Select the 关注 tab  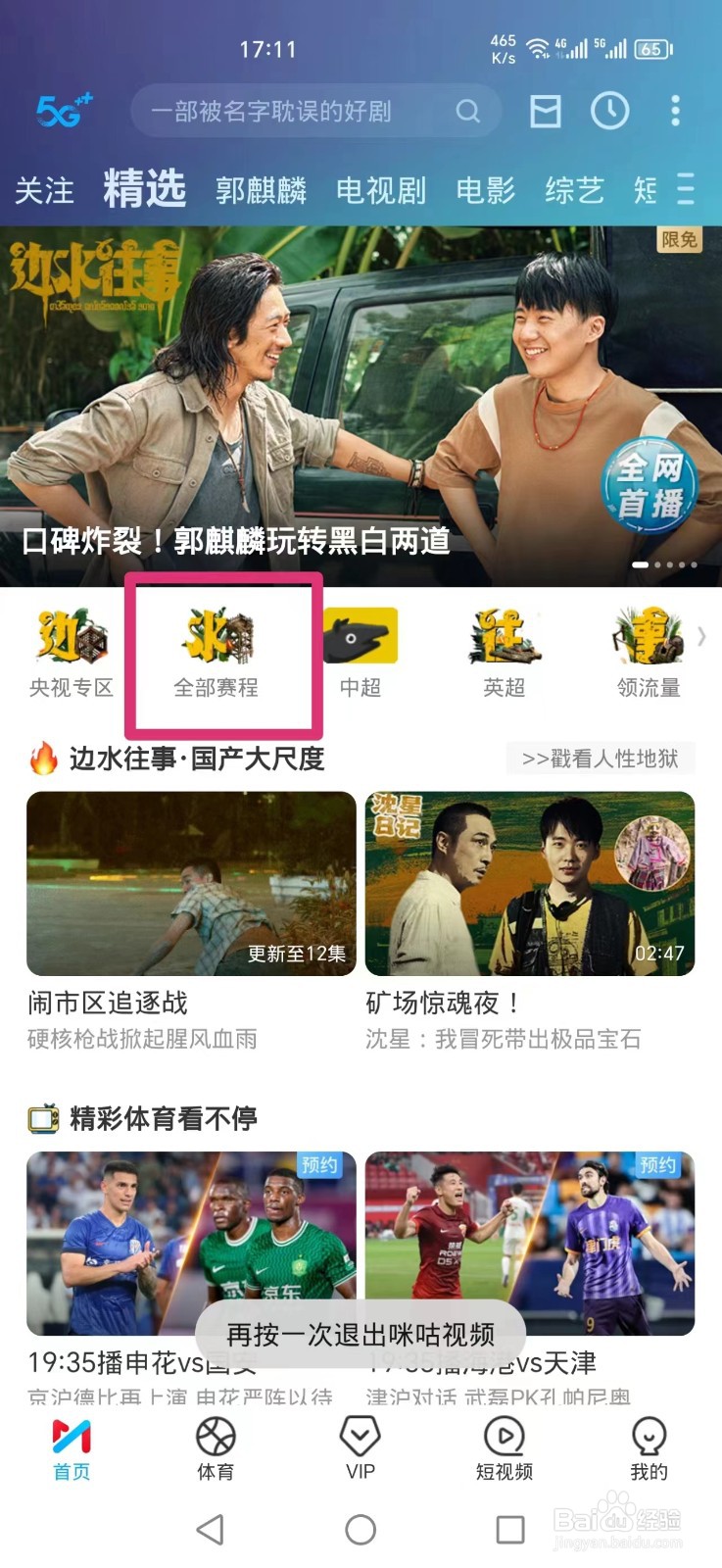click(45, 191)
